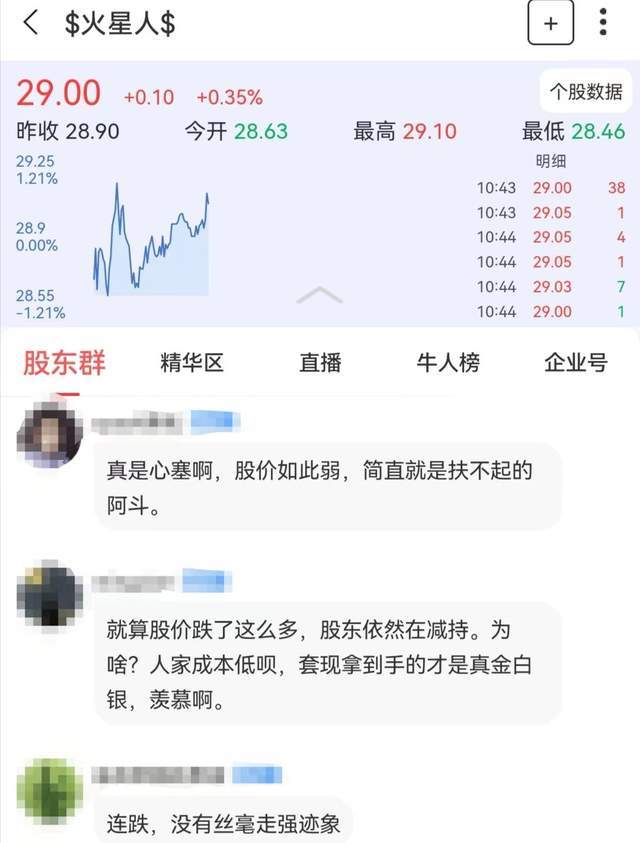Open the 直播 tab
640x843 pixels.
tap(320, 362)
